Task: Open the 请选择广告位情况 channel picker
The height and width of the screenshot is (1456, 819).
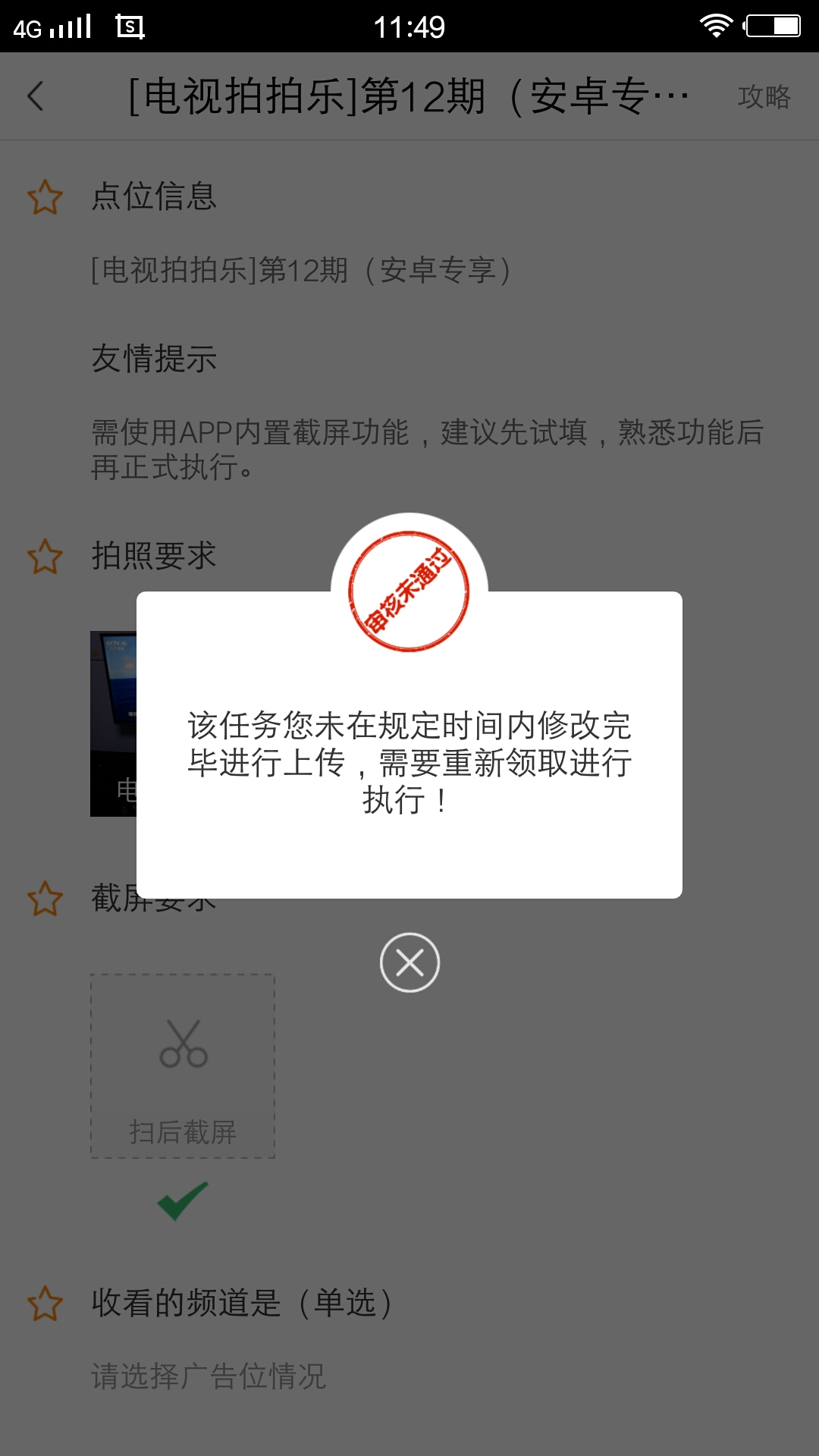Action: tap(209, 1376)
